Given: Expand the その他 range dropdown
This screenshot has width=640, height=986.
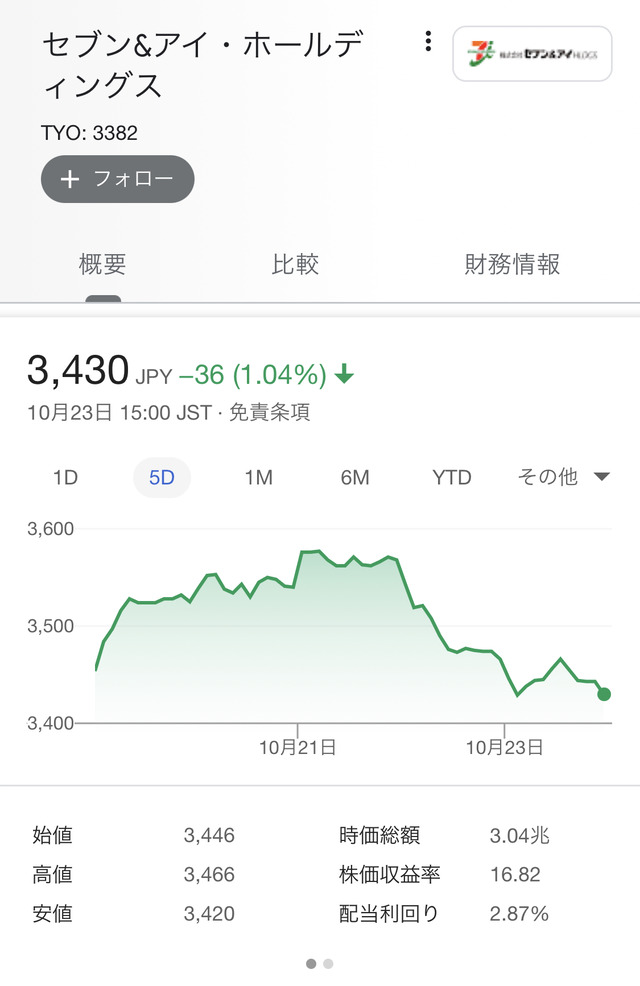Looking at the screenshot, I should click(562, 477).
